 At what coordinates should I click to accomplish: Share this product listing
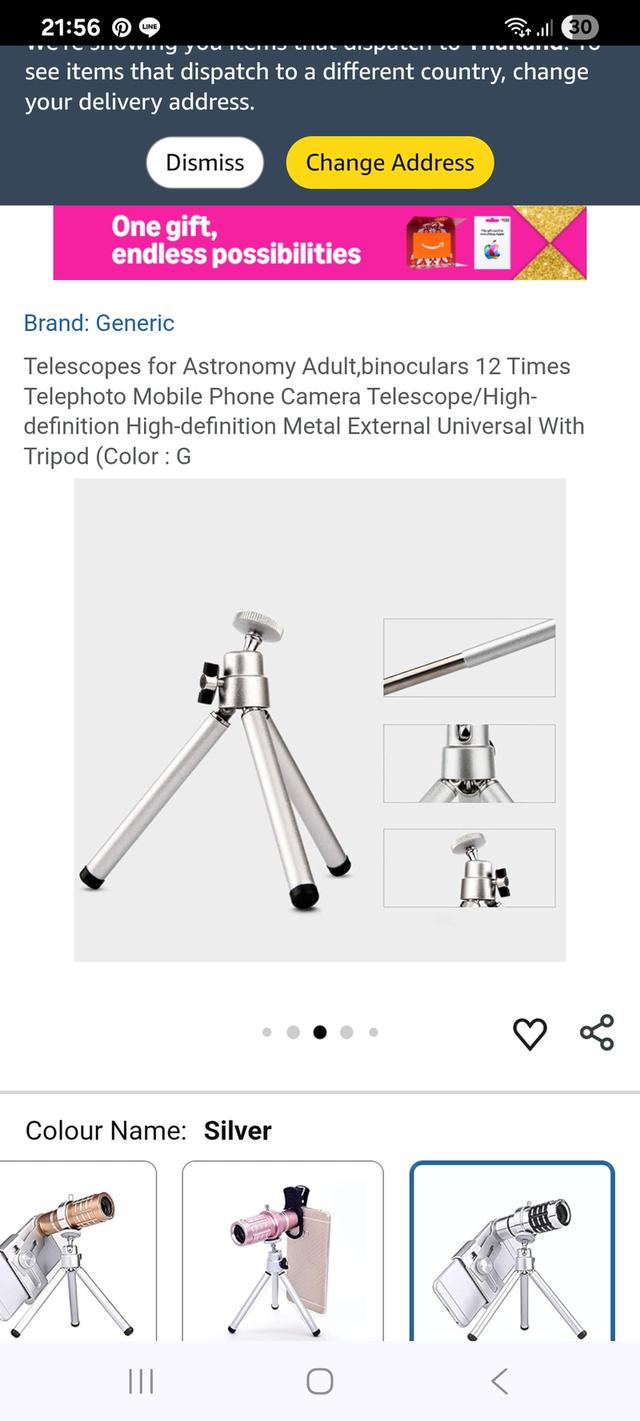(x=597, y=1033)
